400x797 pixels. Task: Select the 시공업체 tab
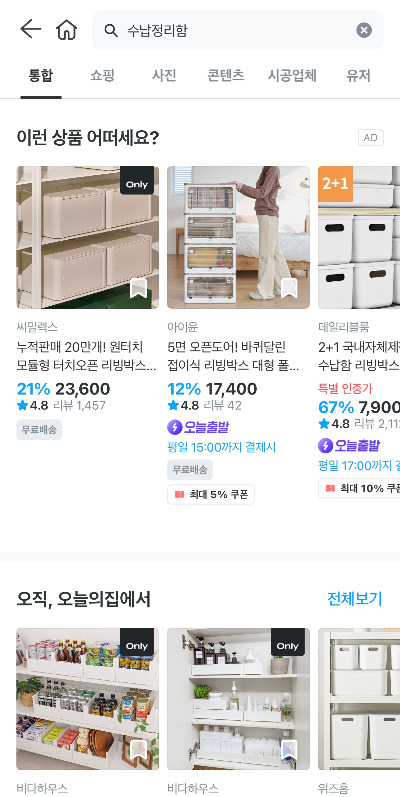pyautogui.click(x=292, y=76)
